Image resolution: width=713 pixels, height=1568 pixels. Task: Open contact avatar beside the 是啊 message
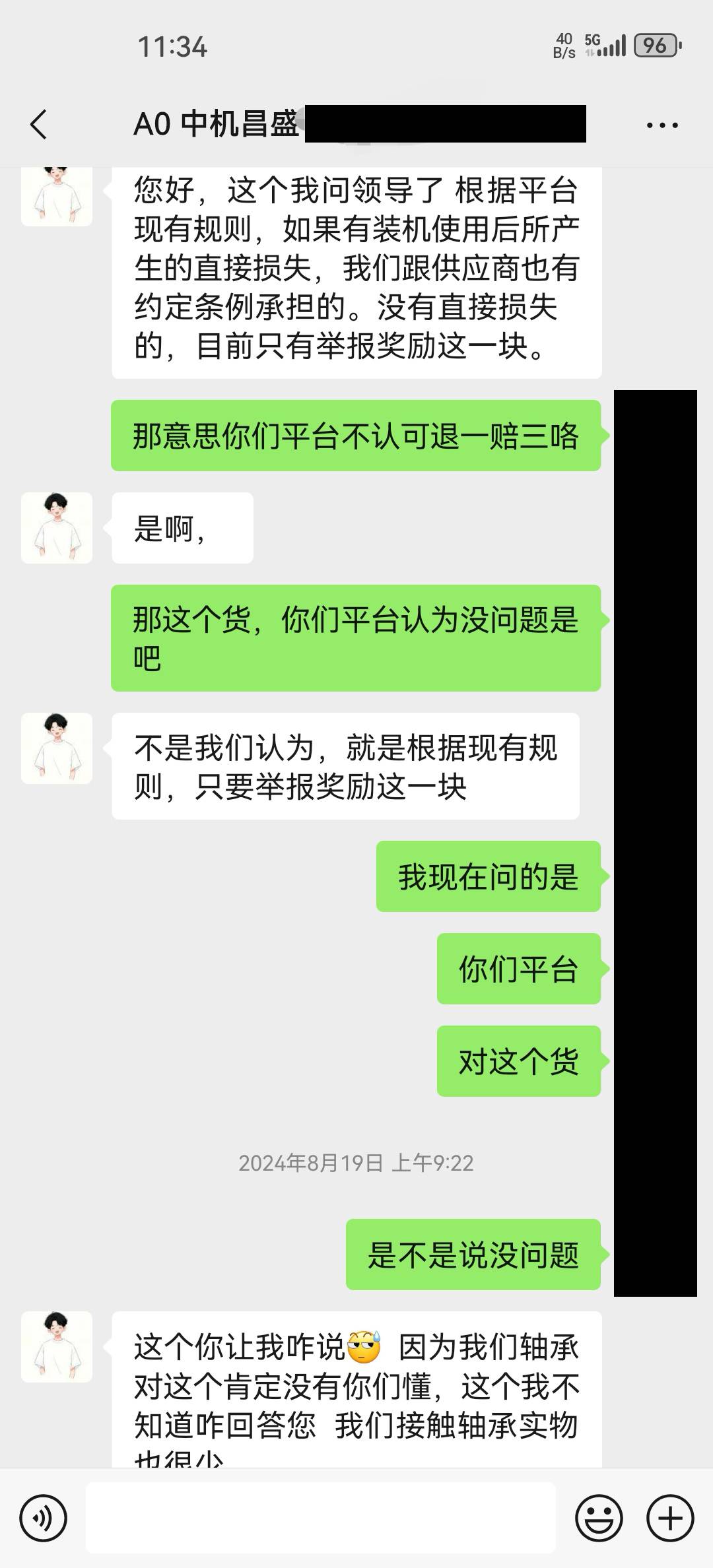(x=57, y=528)
